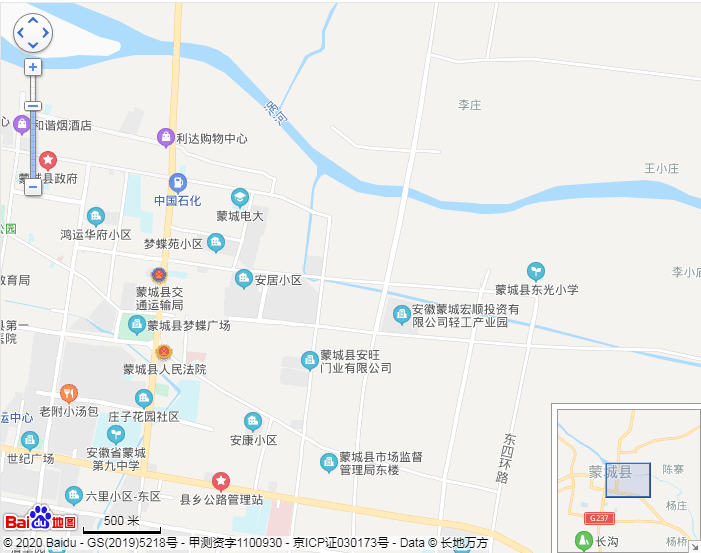
Task: Zoom in with the plus button
Action: [x=33, y=67]
